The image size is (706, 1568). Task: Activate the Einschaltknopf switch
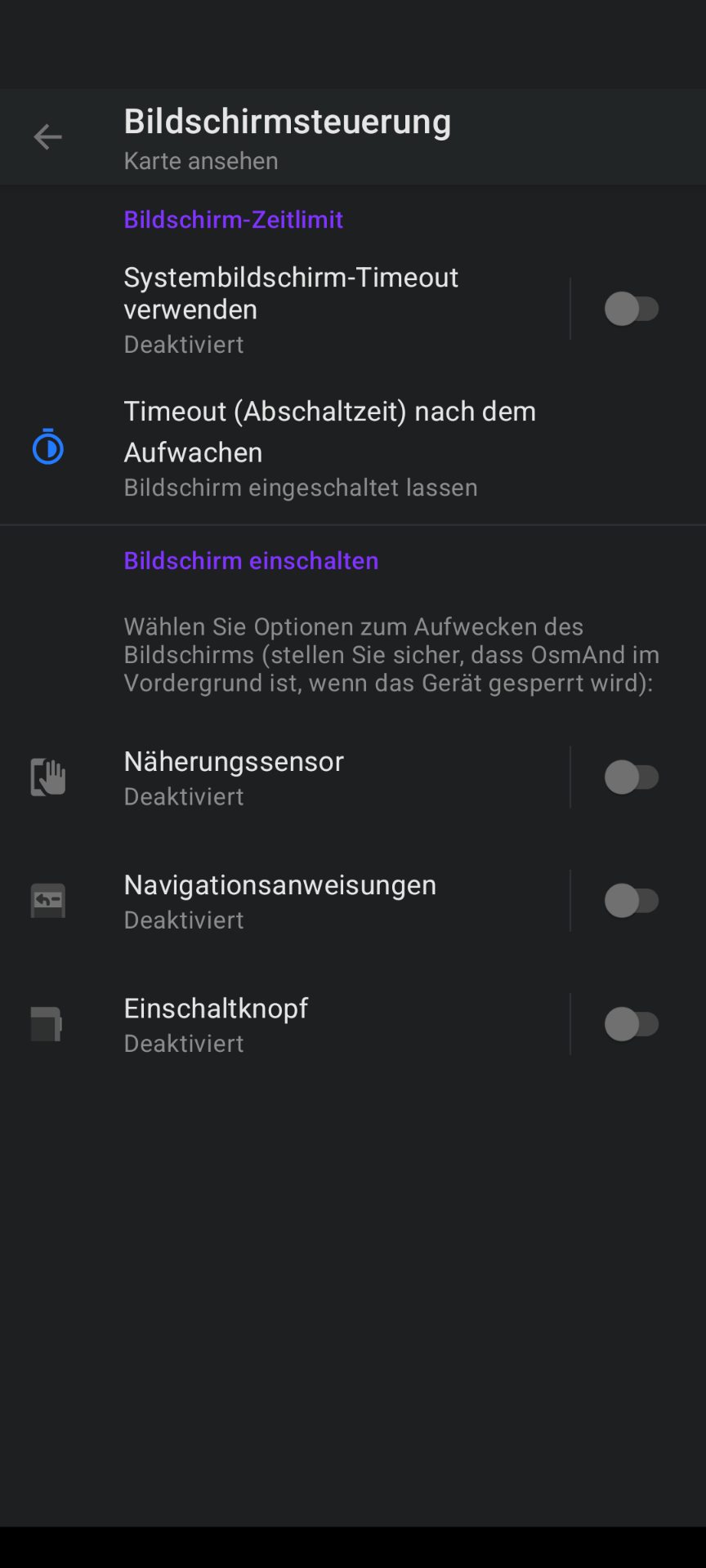click(x=631, y=1024)
